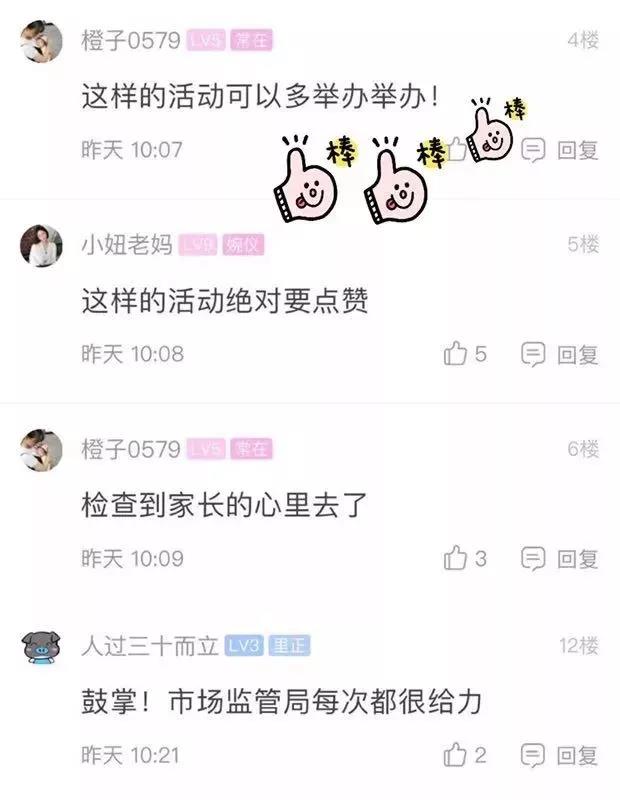Like 小妞老妈's comment

tap(457, 354)
